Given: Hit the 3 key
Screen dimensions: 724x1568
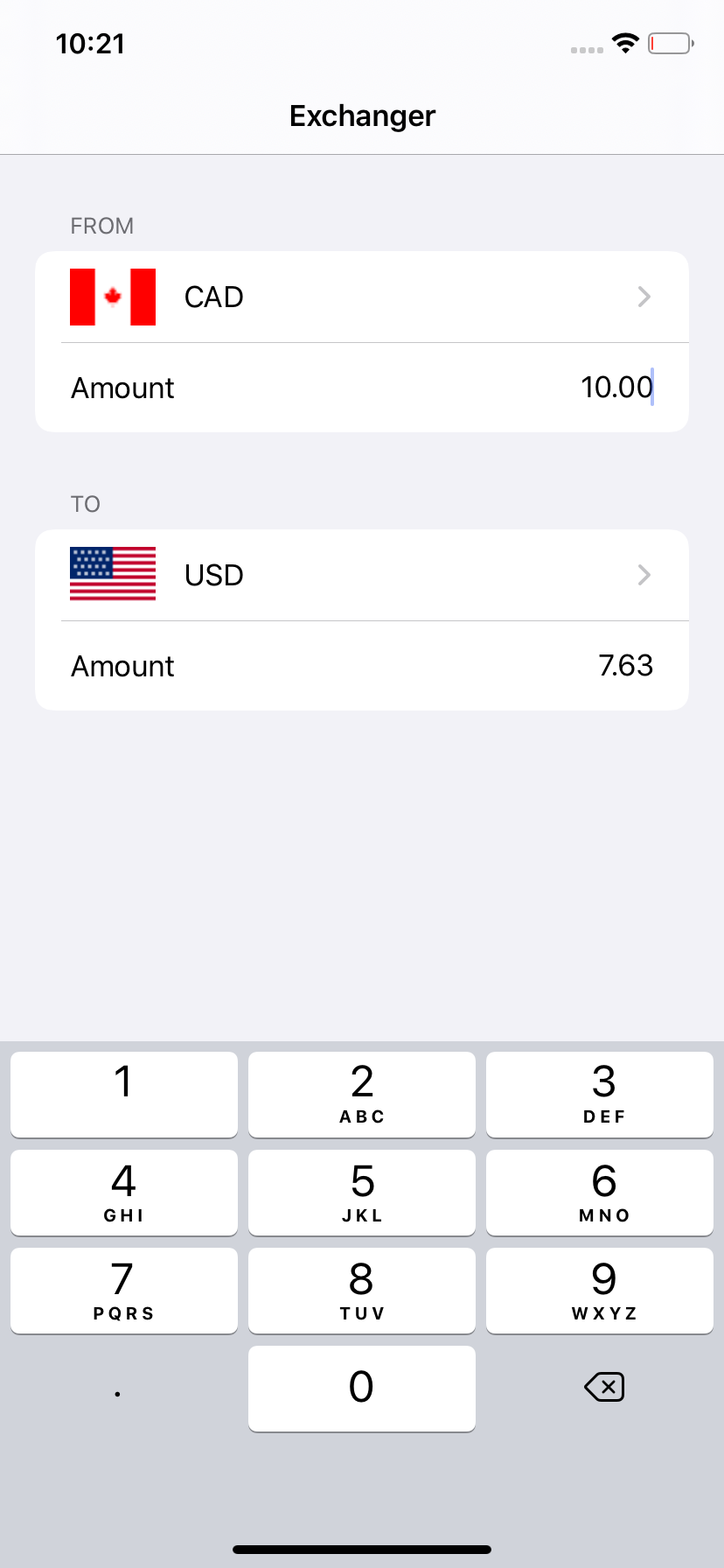Looking at the screenshot, I should (600, 1094).
